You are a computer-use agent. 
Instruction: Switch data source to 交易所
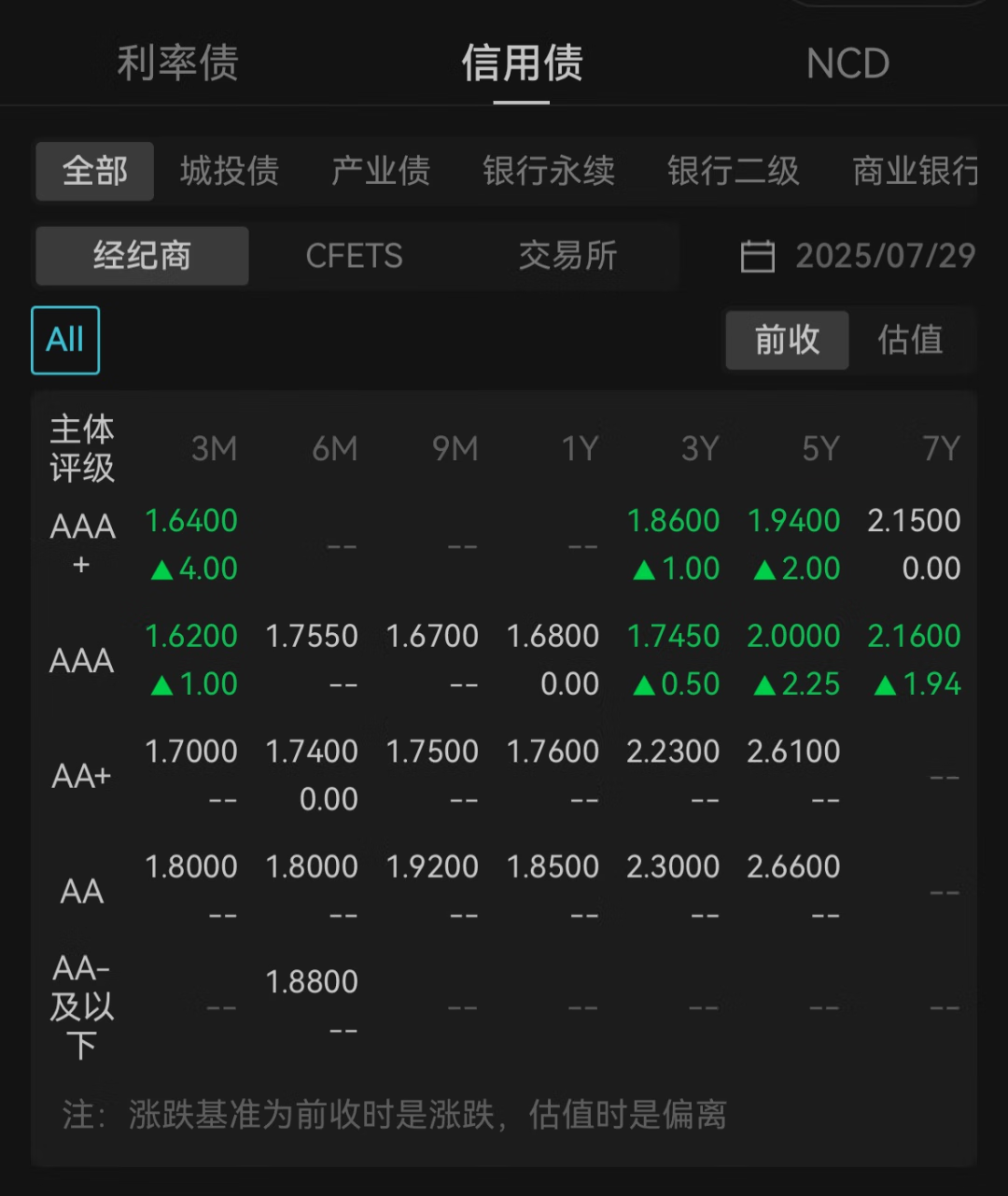pyautogui.click(x=566, y=256)
